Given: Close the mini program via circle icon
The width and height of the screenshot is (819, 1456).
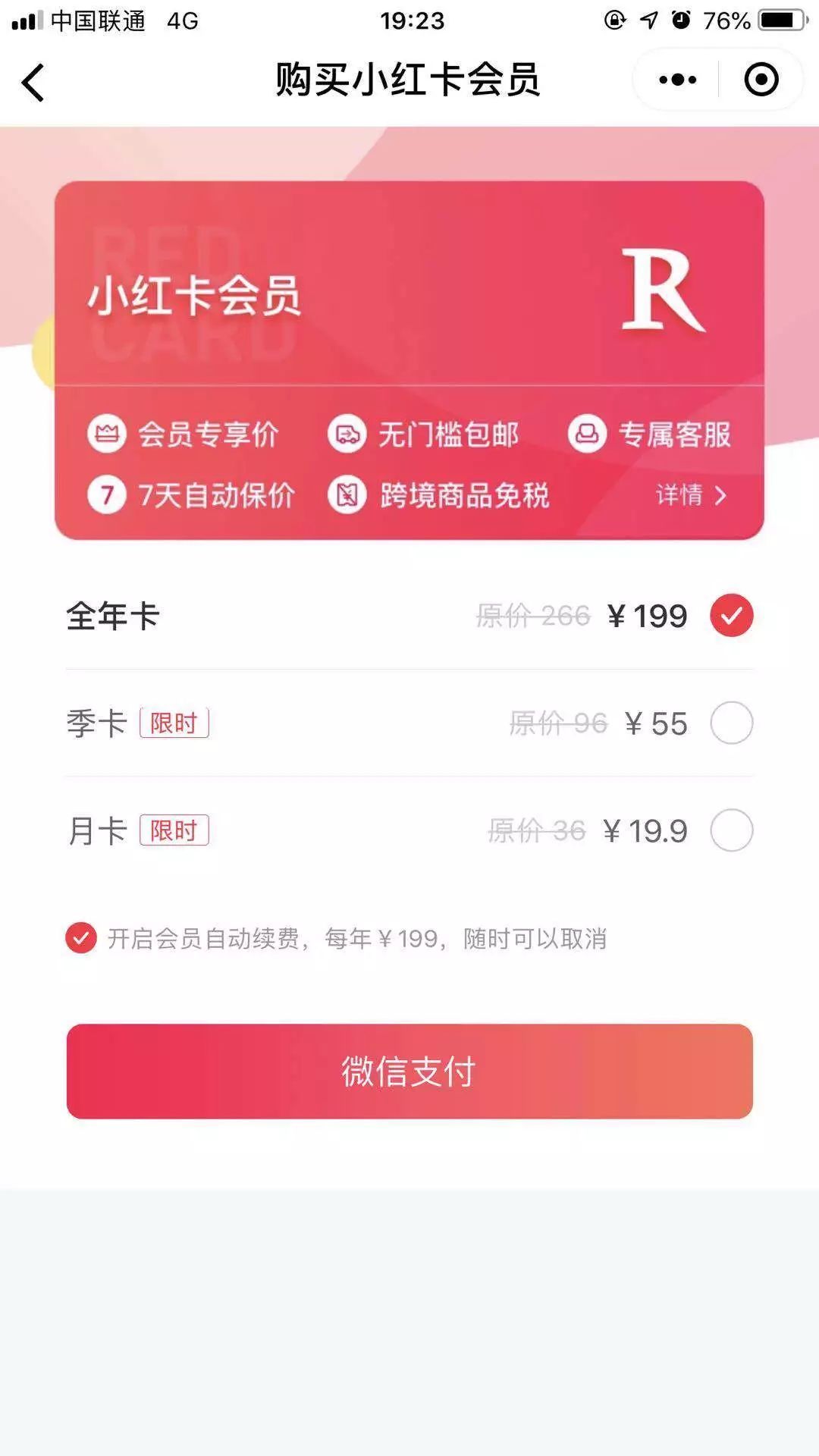Looking at the screenshot, I should pyautogui.click(x=761, y=80).
